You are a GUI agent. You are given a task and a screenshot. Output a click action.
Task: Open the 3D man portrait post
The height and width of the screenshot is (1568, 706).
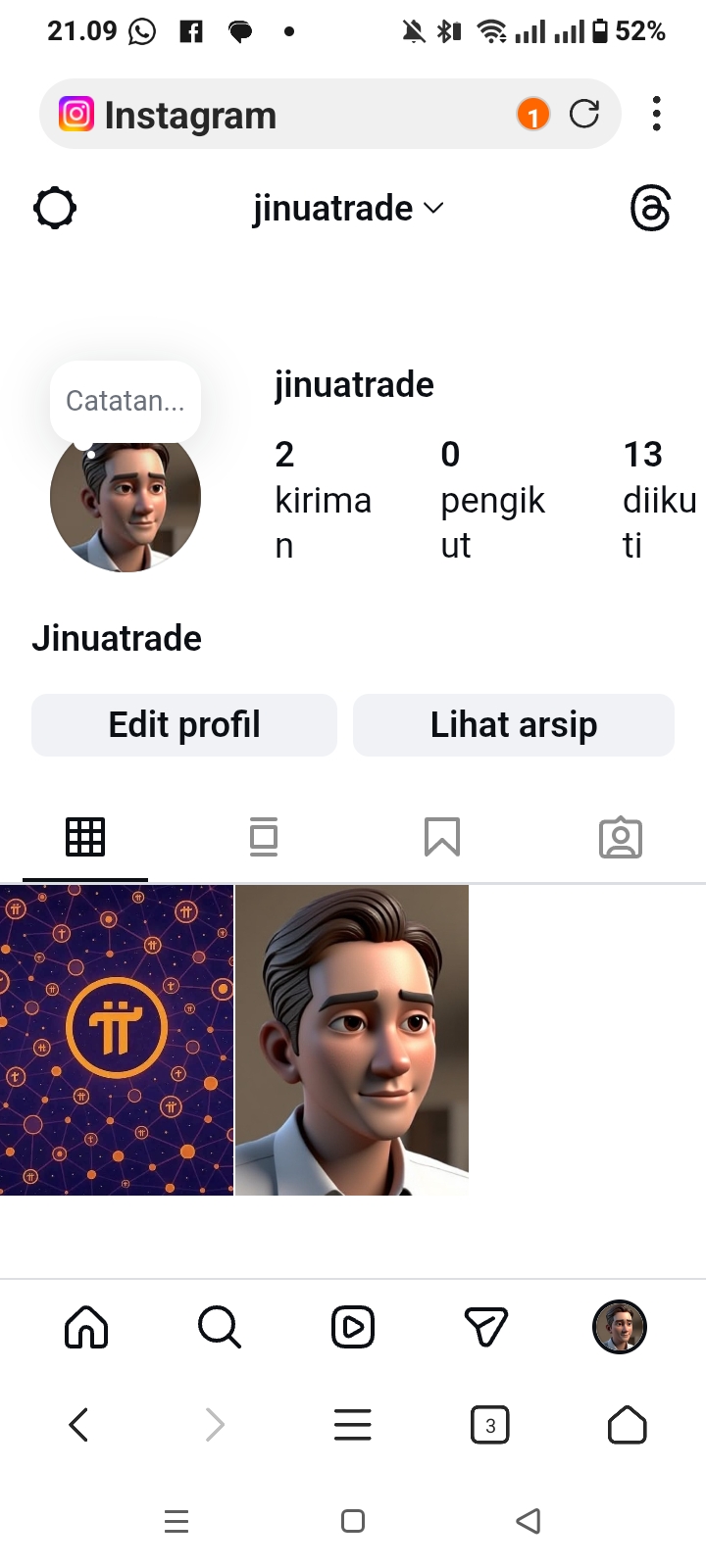pyautogui.click(x=352, y=1040)
